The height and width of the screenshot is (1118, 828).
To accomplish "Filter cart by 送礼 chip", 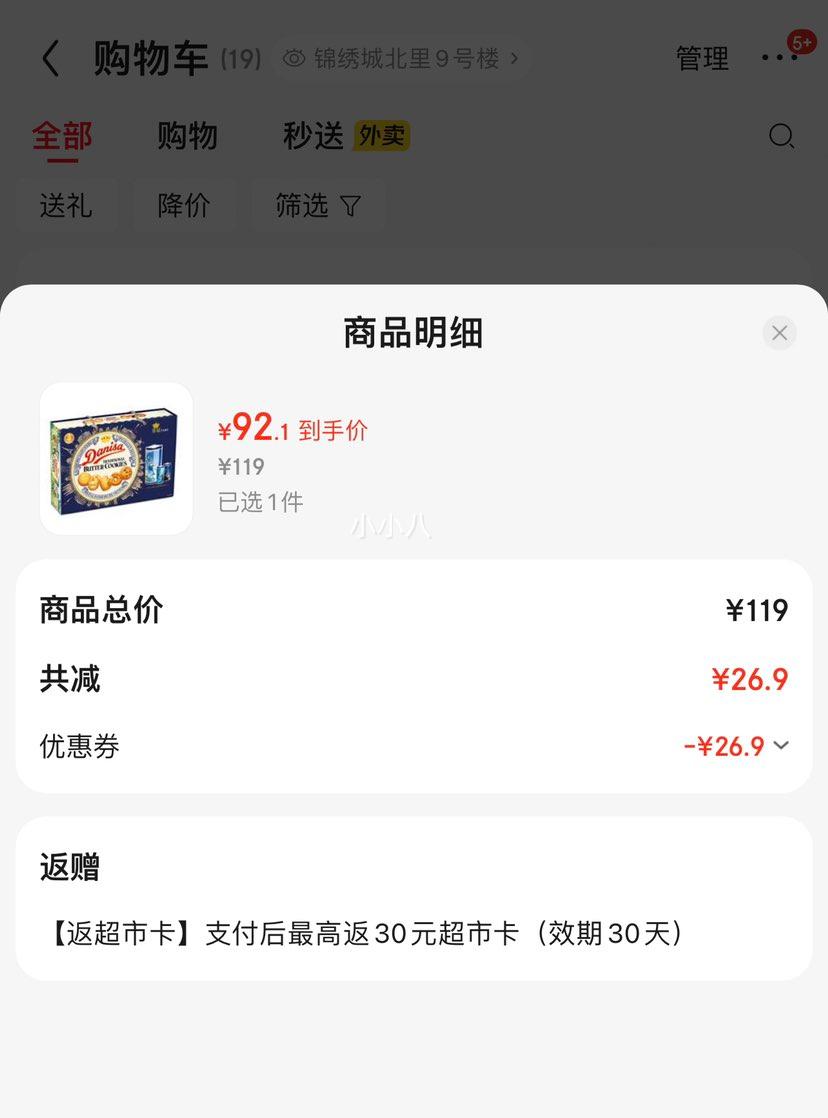I will (66, 206).
